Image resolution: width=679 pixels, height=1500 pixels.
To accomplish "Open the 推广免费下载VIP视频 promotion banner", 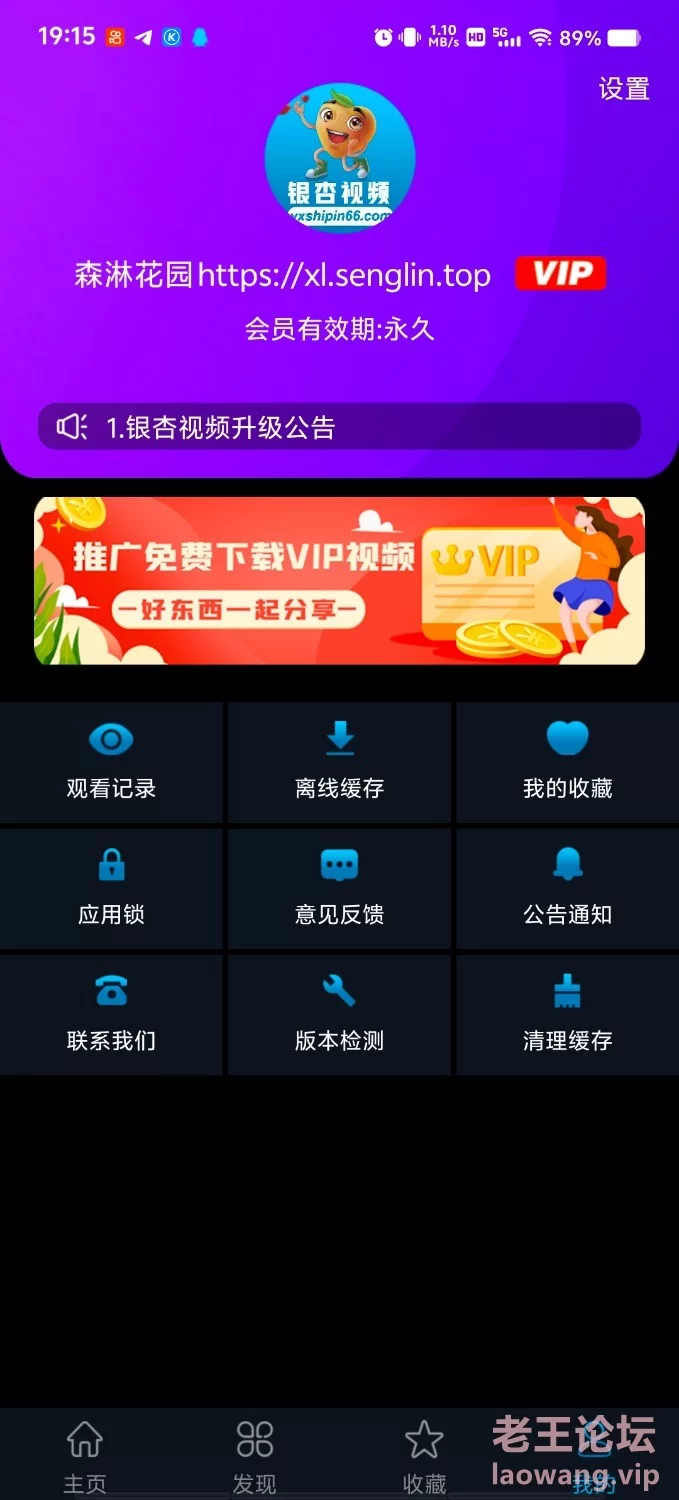I will (x=339, y=581).
